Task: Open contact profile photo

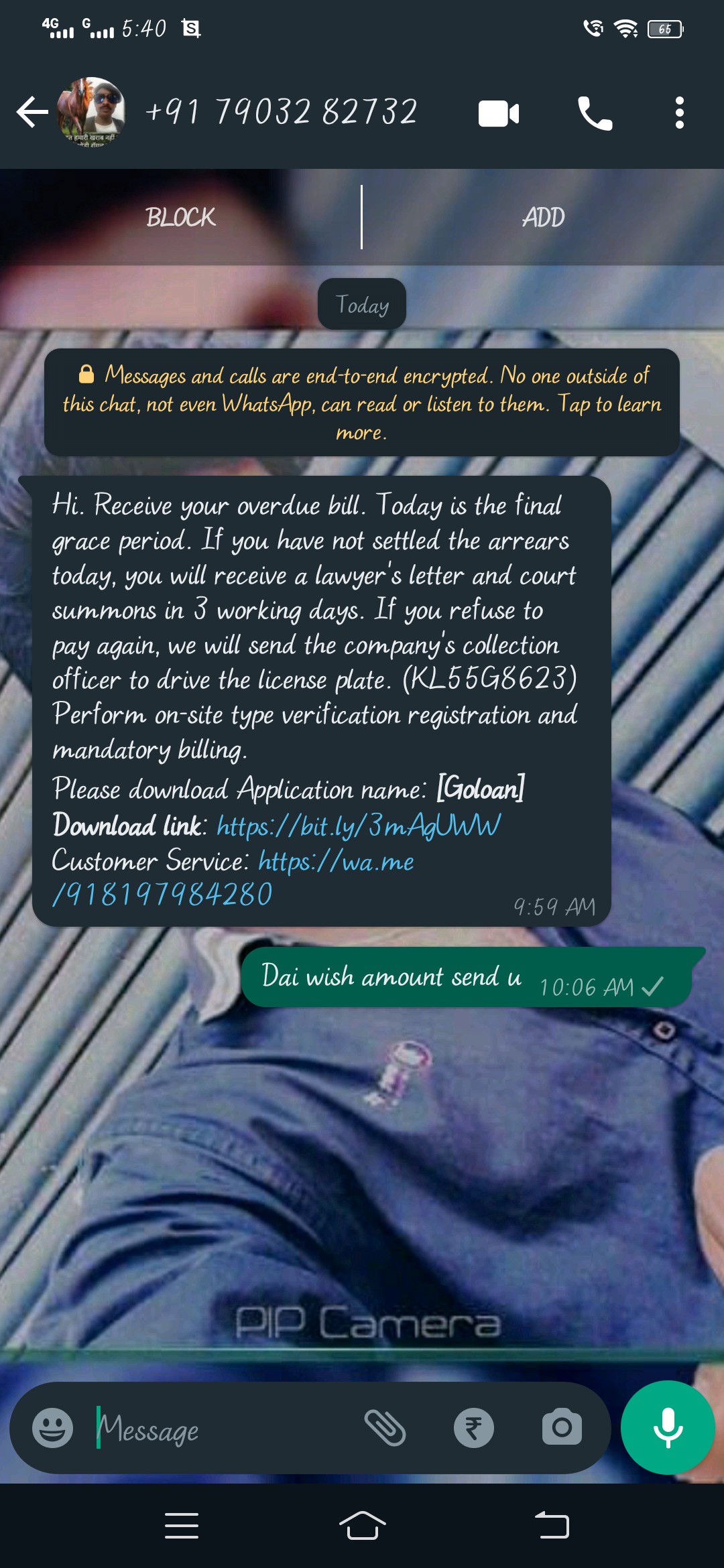Action: tap(92, 112)
